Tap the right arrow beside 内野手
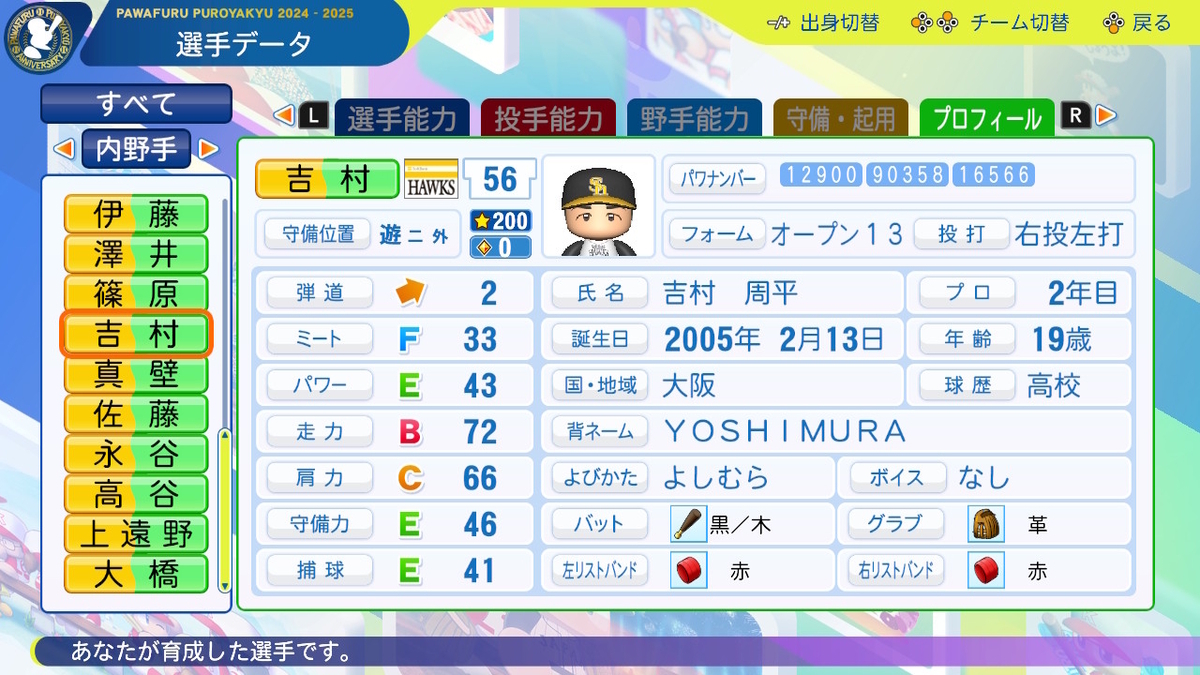Image resolution: width=1200 pixels, height=675 pixels. click(x=207, y=150)
